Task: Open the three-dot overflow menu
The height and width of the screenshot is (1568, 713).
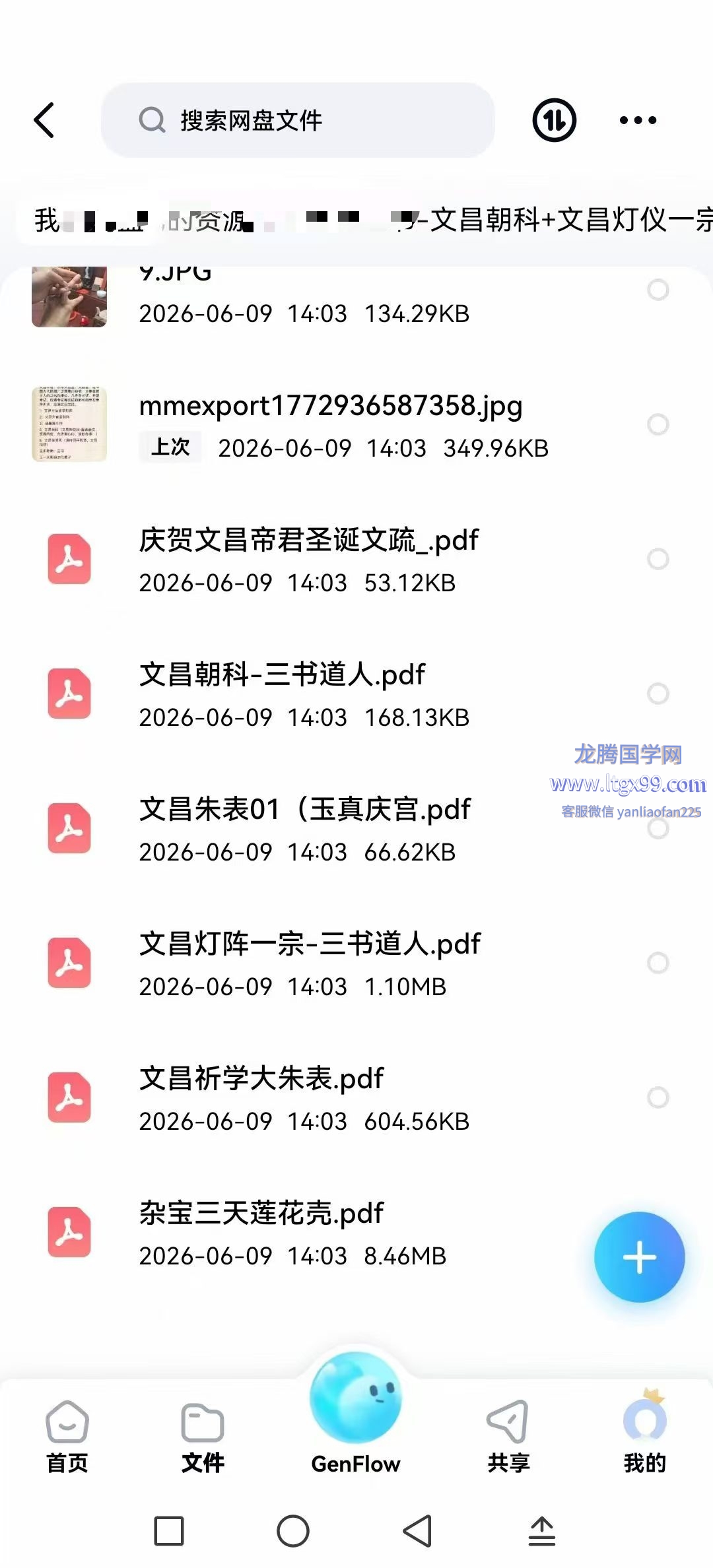Action: [638, 120]
